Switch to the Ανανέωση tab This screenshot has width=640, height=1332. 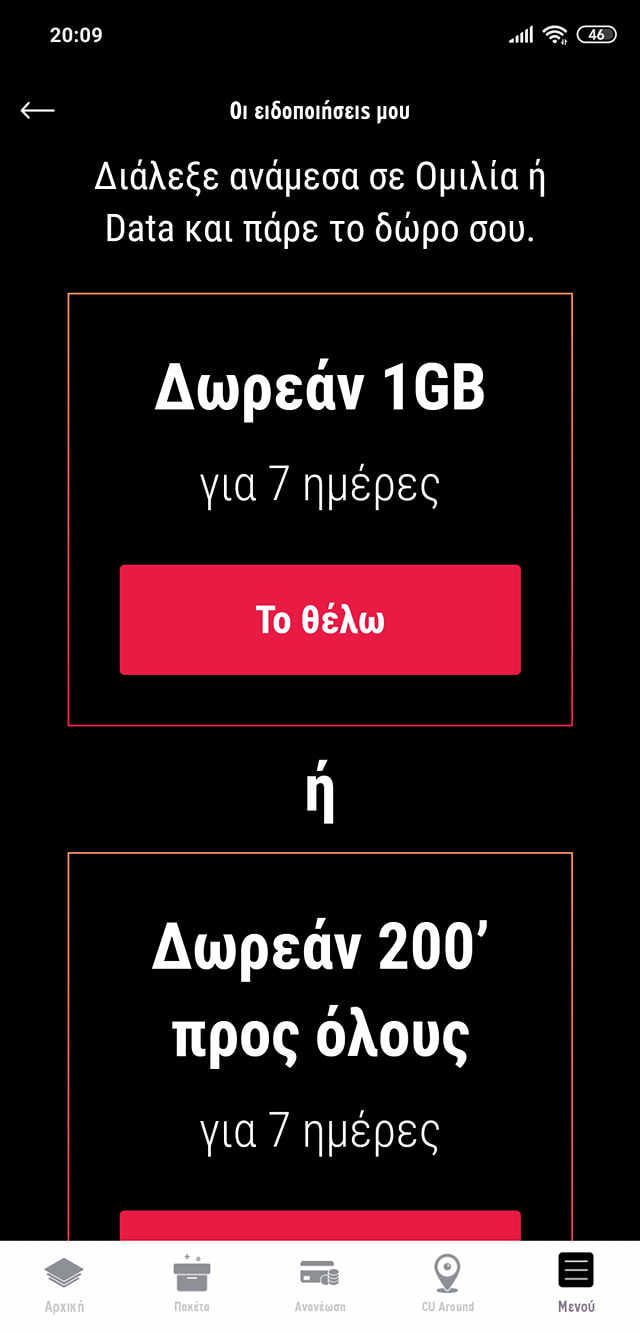[320, 1285]
